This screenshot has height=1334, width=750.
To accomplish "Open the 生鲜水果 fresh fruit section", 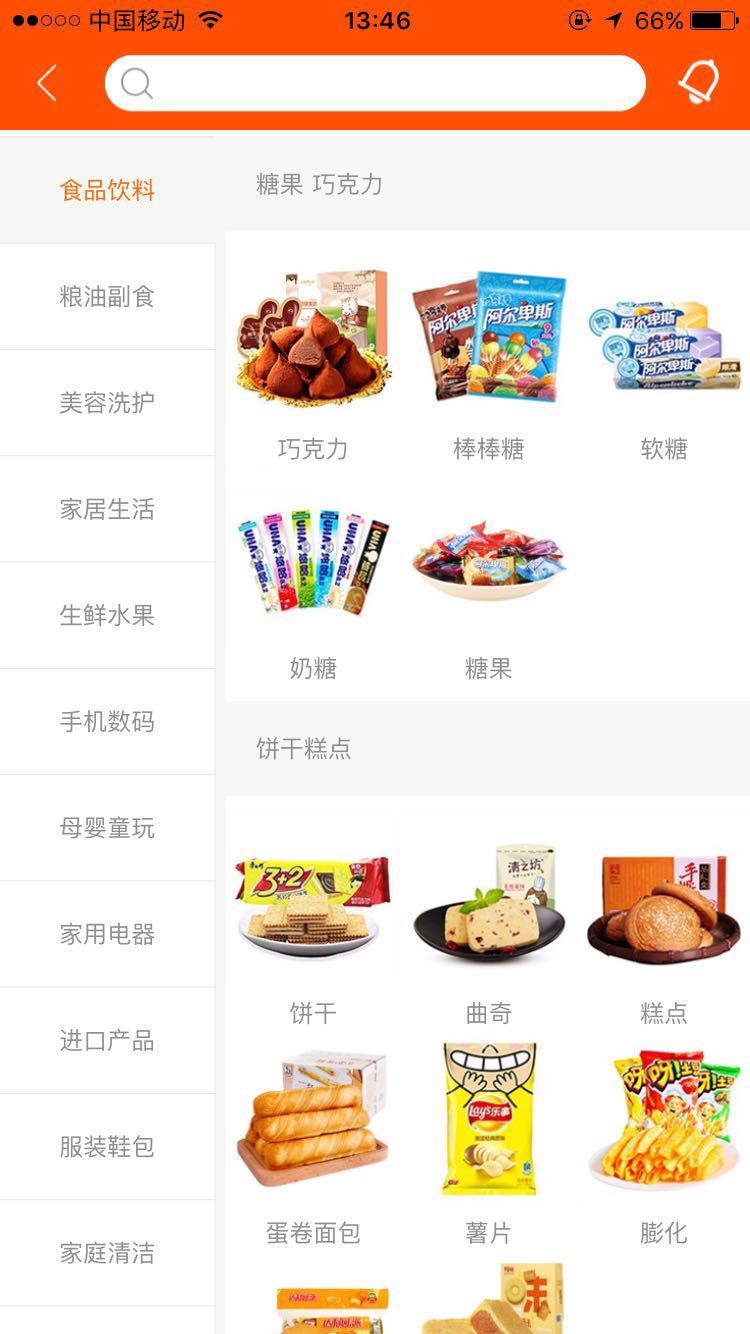I will tap(107, 615).
